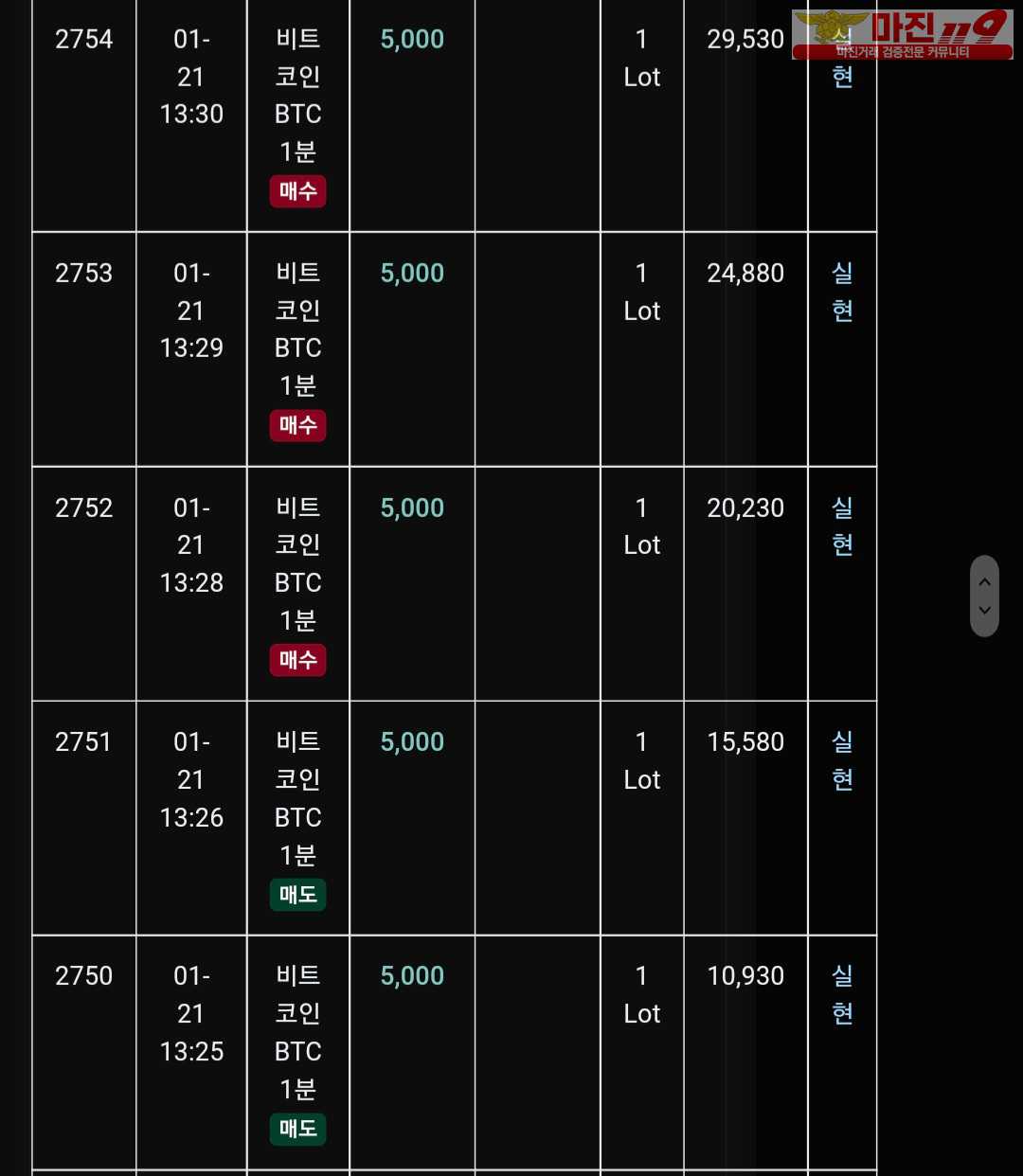Open the 실현 link for order 2752
The image size is (1023, 1176).
pyautogui.click(x=842, y=526)
